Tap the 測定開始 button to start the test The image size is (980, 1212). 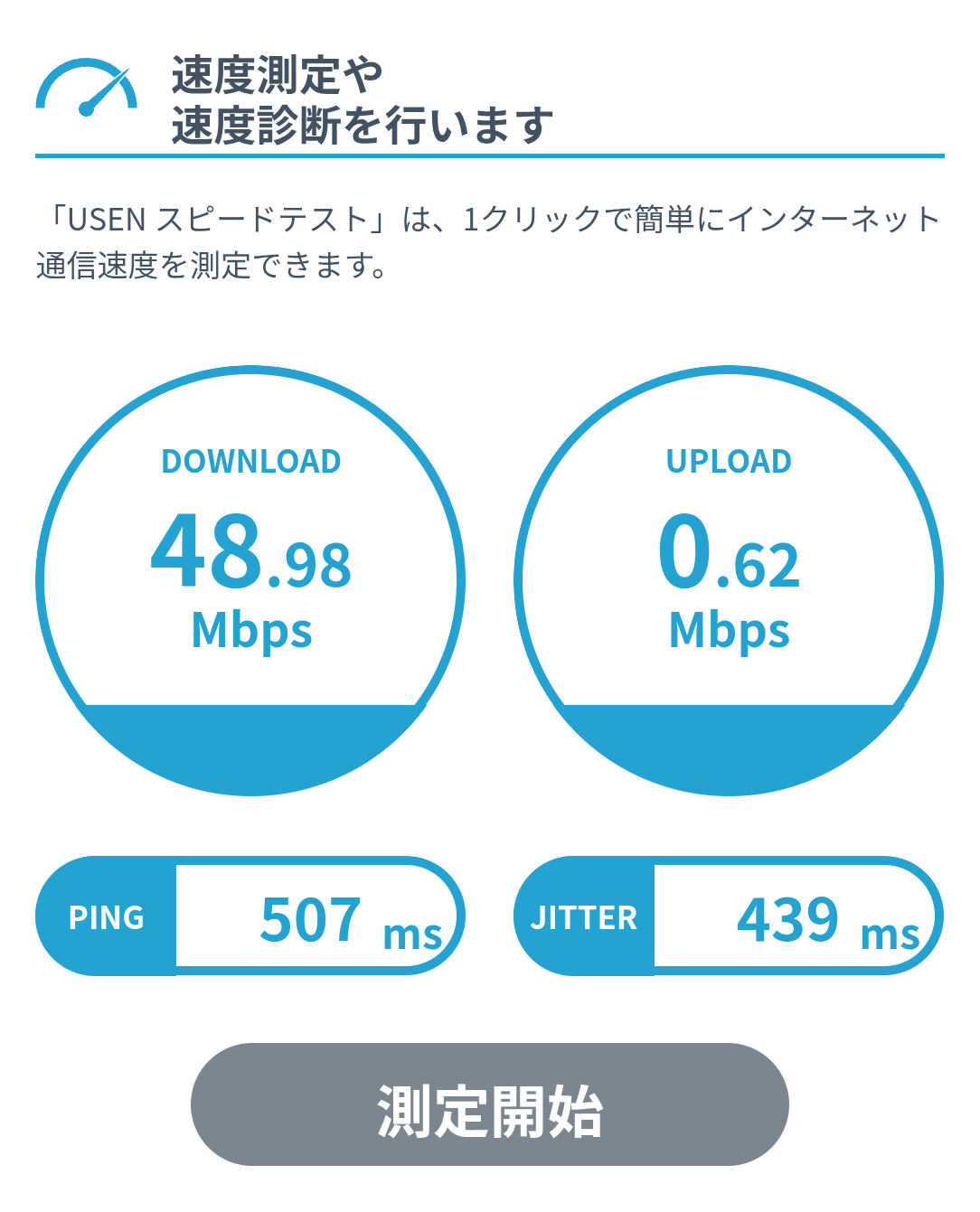(x=489, y=1104)
